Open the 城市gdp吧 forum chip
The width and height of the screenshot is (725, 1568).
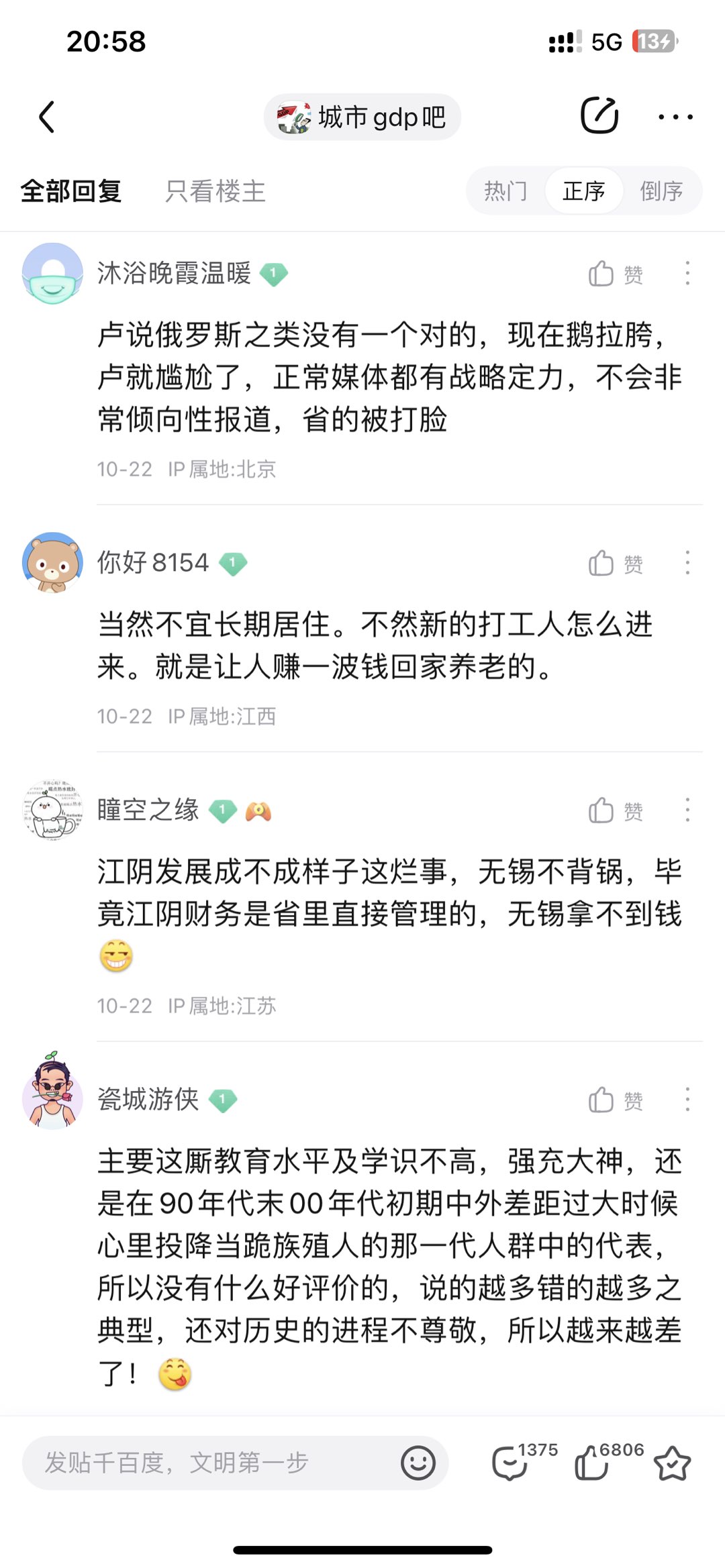pos(362,117)
